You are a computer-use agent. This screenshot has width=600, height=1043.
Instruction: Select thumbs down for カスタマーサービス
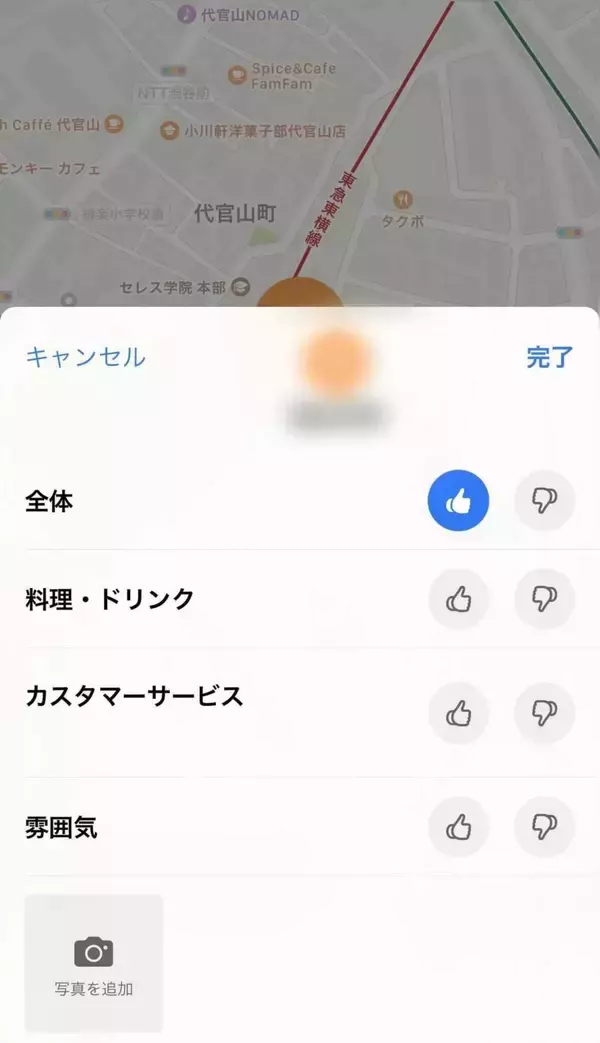point(544,713)
